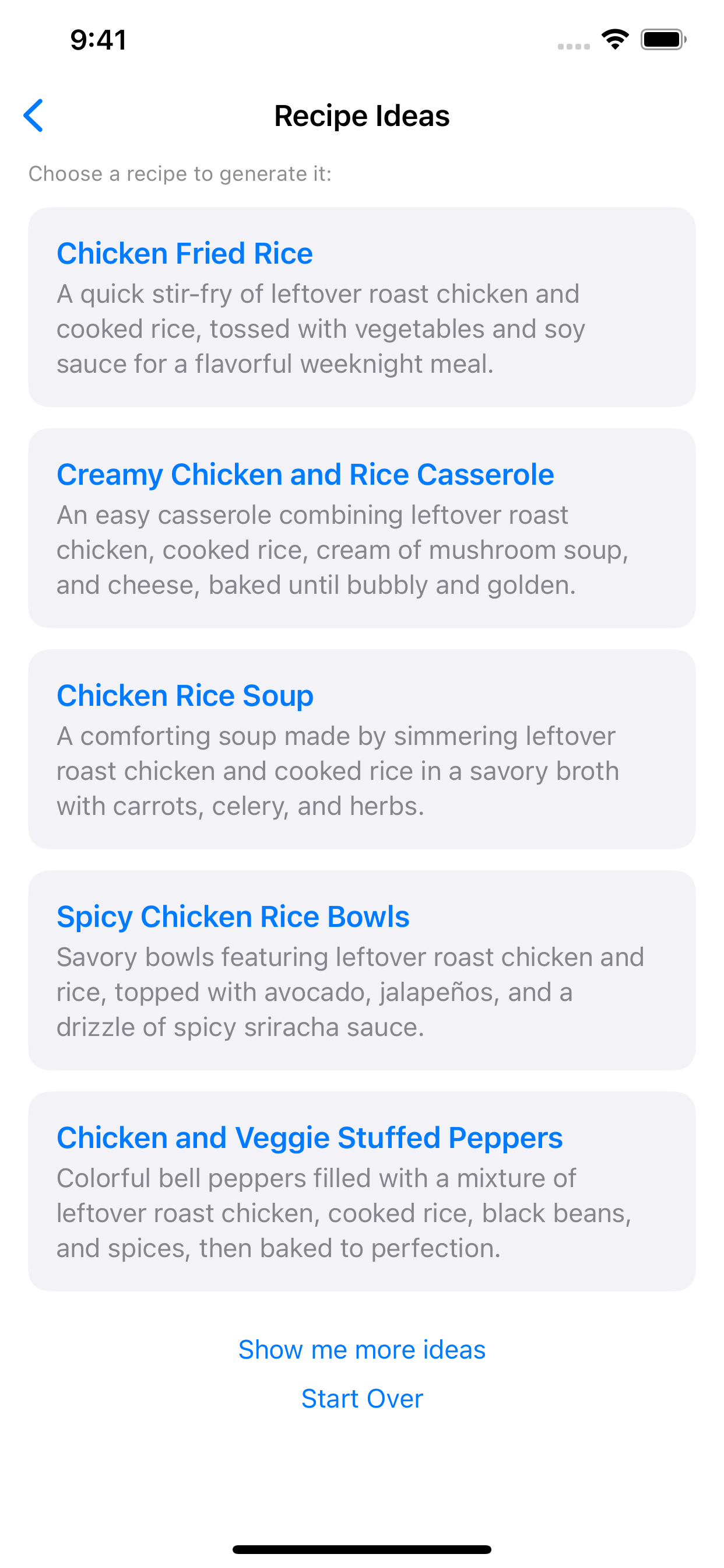The width and height of the screenshot is (724, 1568).
Task: Tap the battery indicator icon
Action: tap(663, 39)
